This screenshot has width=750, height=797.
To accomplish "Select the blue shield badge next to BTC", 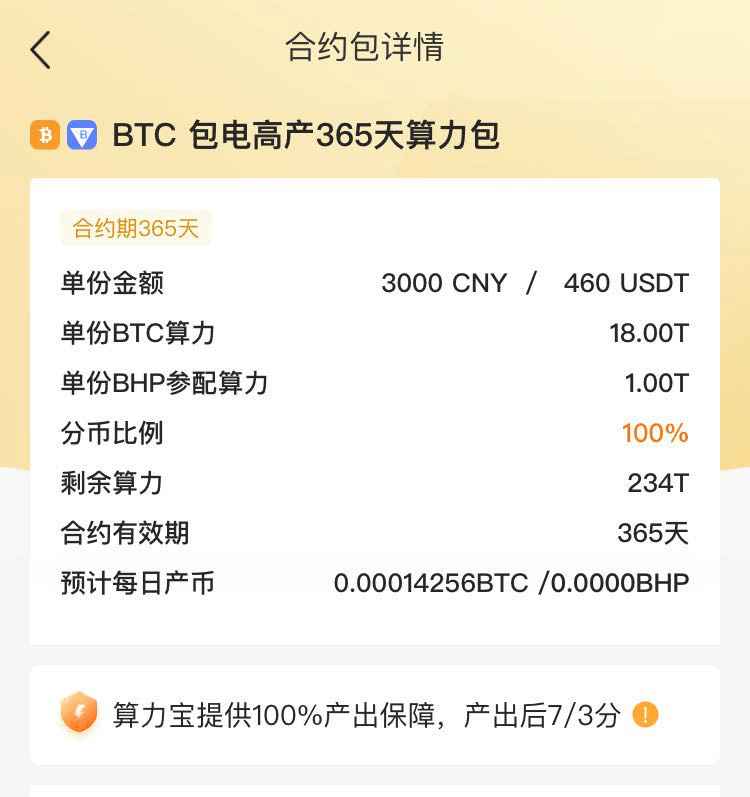I will (84, 135).
